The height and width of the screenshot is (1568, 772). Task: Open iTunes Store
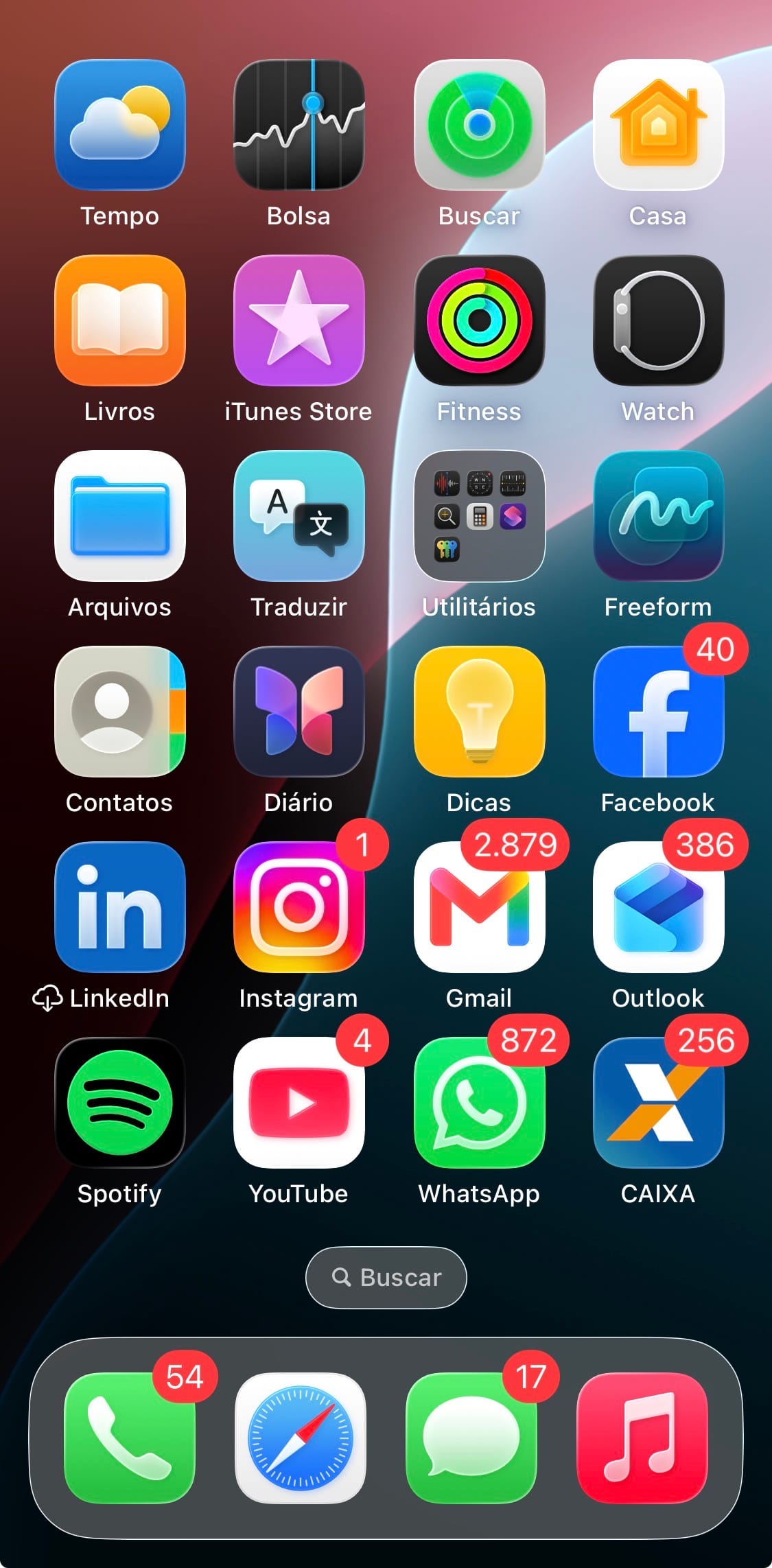click(x=299, y=320)
